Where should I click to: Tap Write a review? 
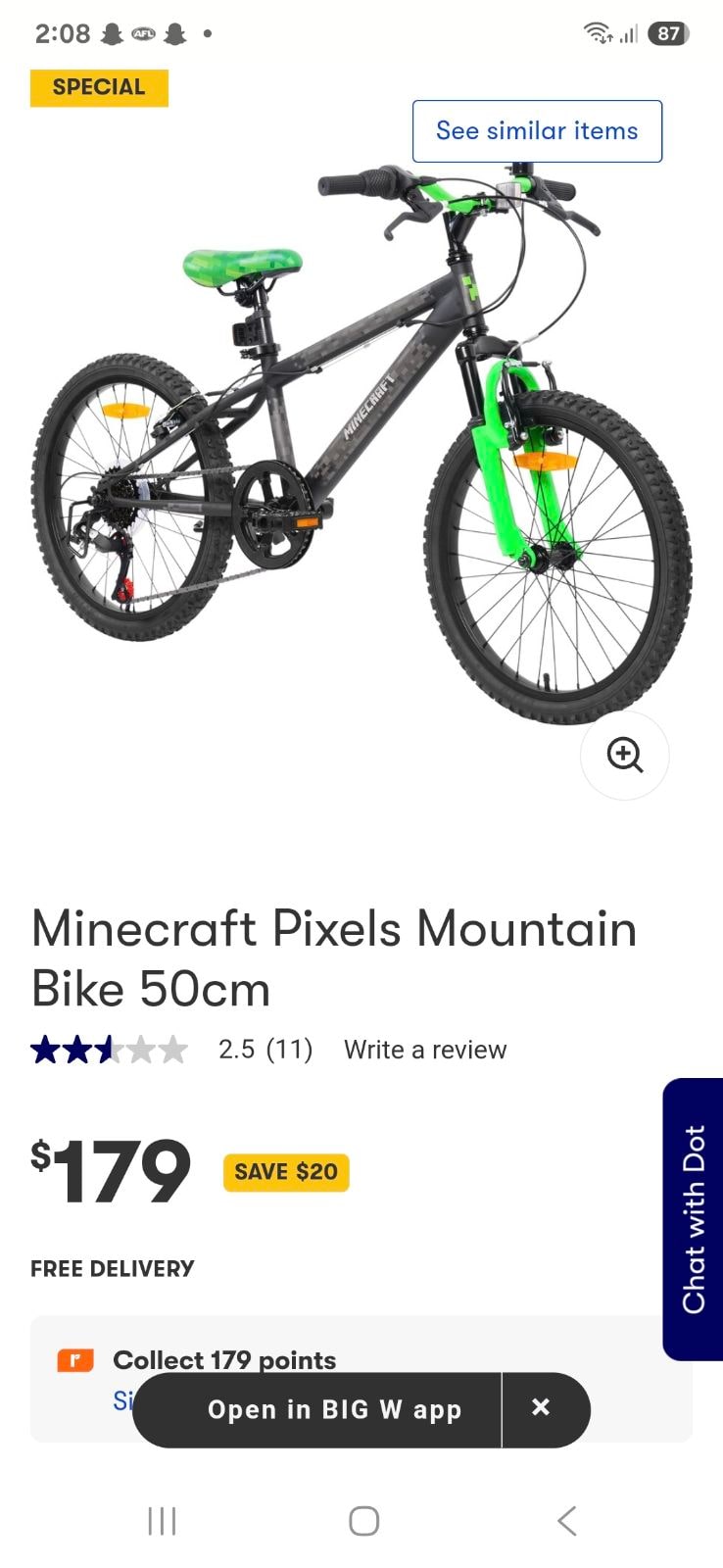point(424,1049)
